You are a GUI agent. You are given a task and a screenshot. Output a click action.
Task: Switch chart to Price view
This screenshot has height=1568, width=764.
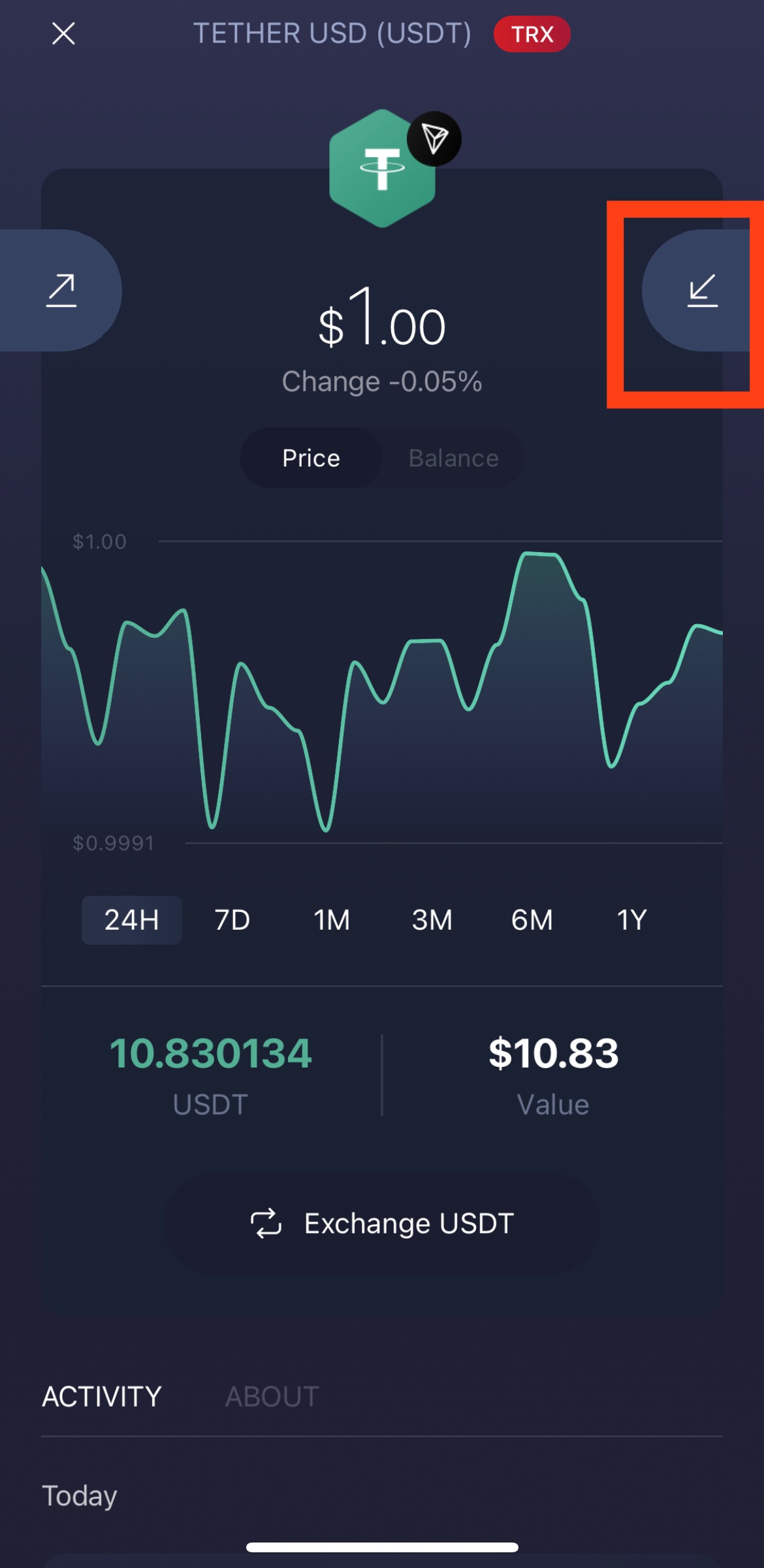311,458
